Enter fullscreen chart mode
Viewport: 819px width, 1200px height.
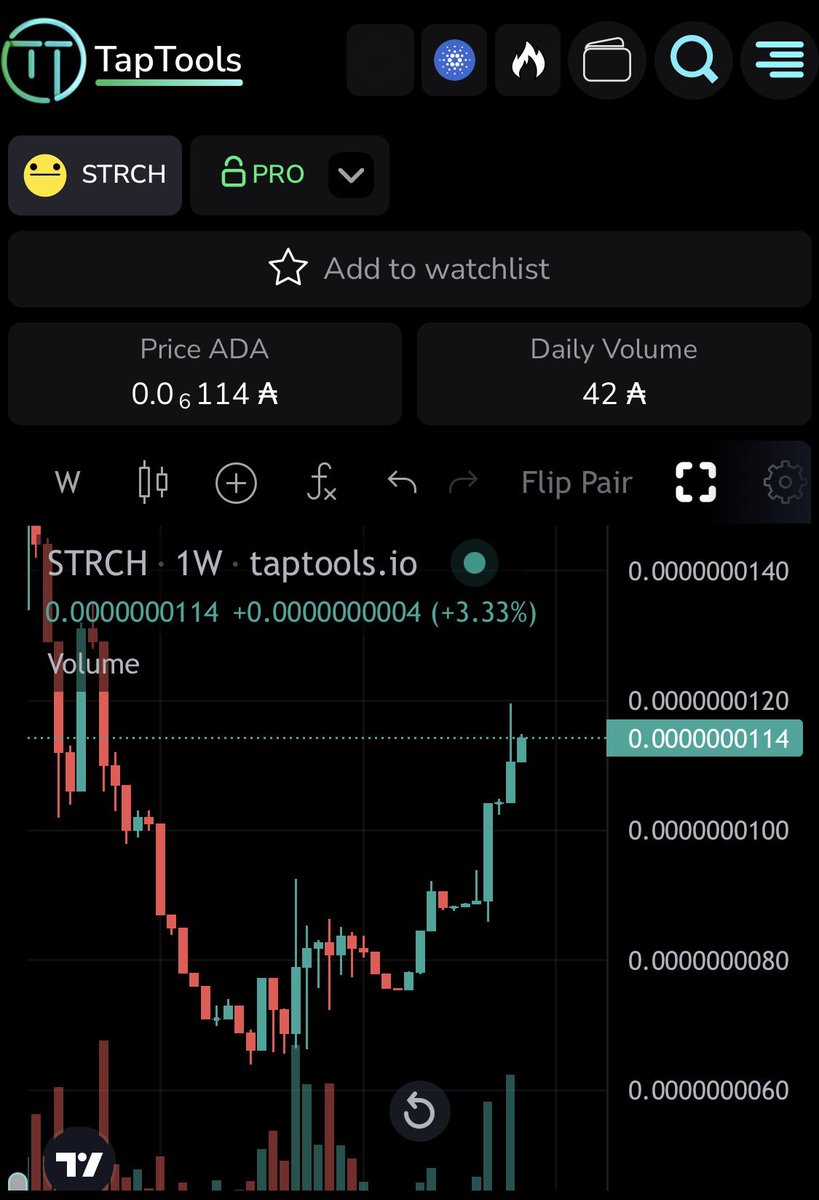click(x=695, y=483)
